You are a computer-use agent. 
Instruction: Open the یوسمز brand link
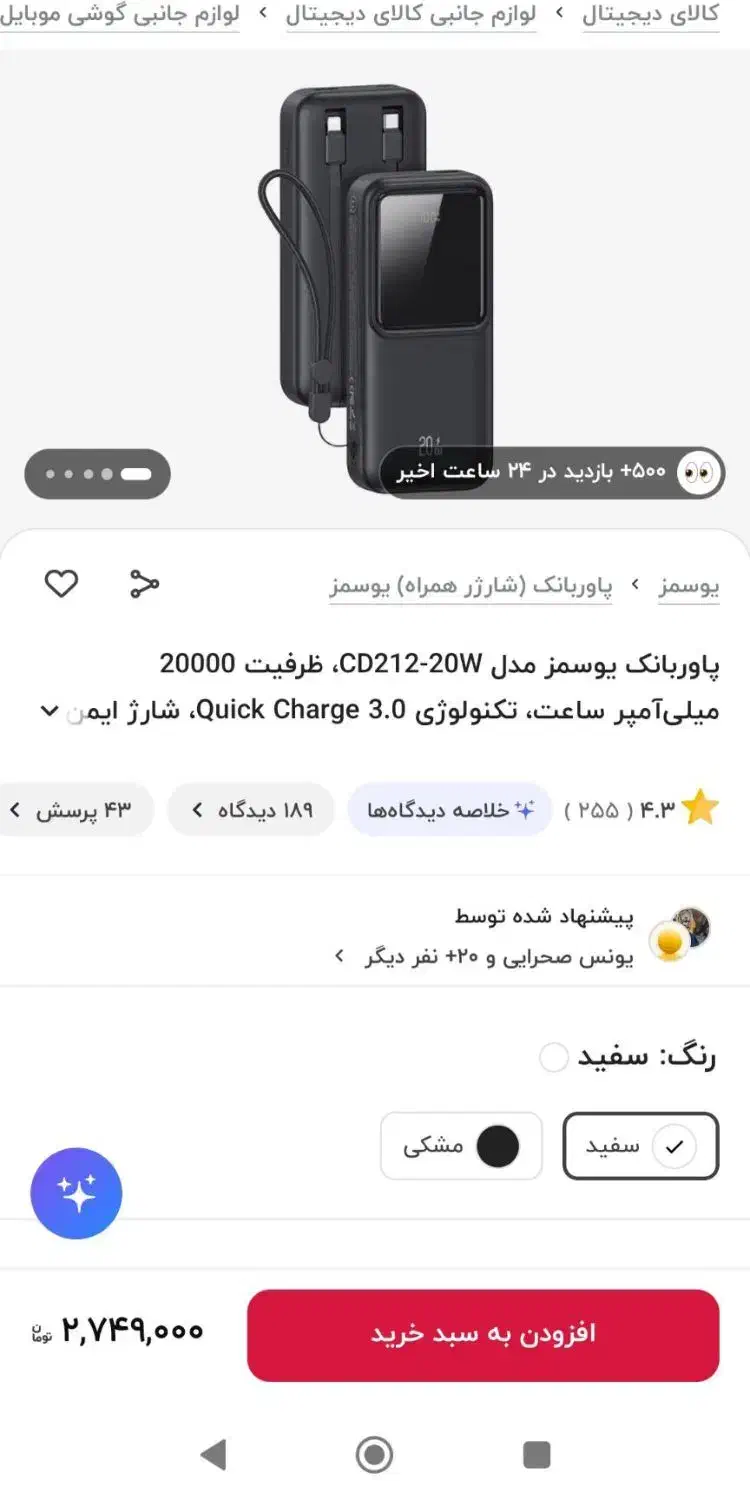tap(690, 588)
